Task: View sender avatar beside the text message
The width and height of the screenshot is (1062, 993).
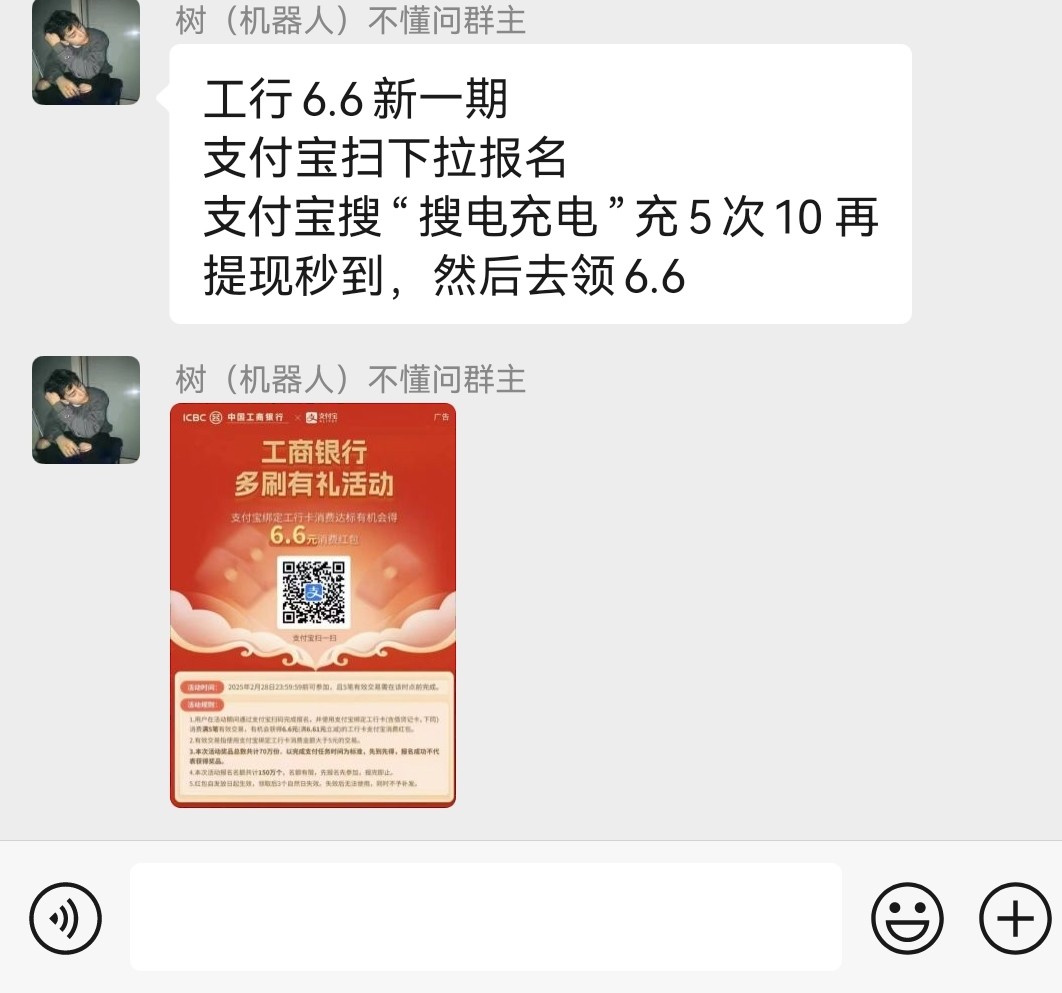Action: coord(86,52)
